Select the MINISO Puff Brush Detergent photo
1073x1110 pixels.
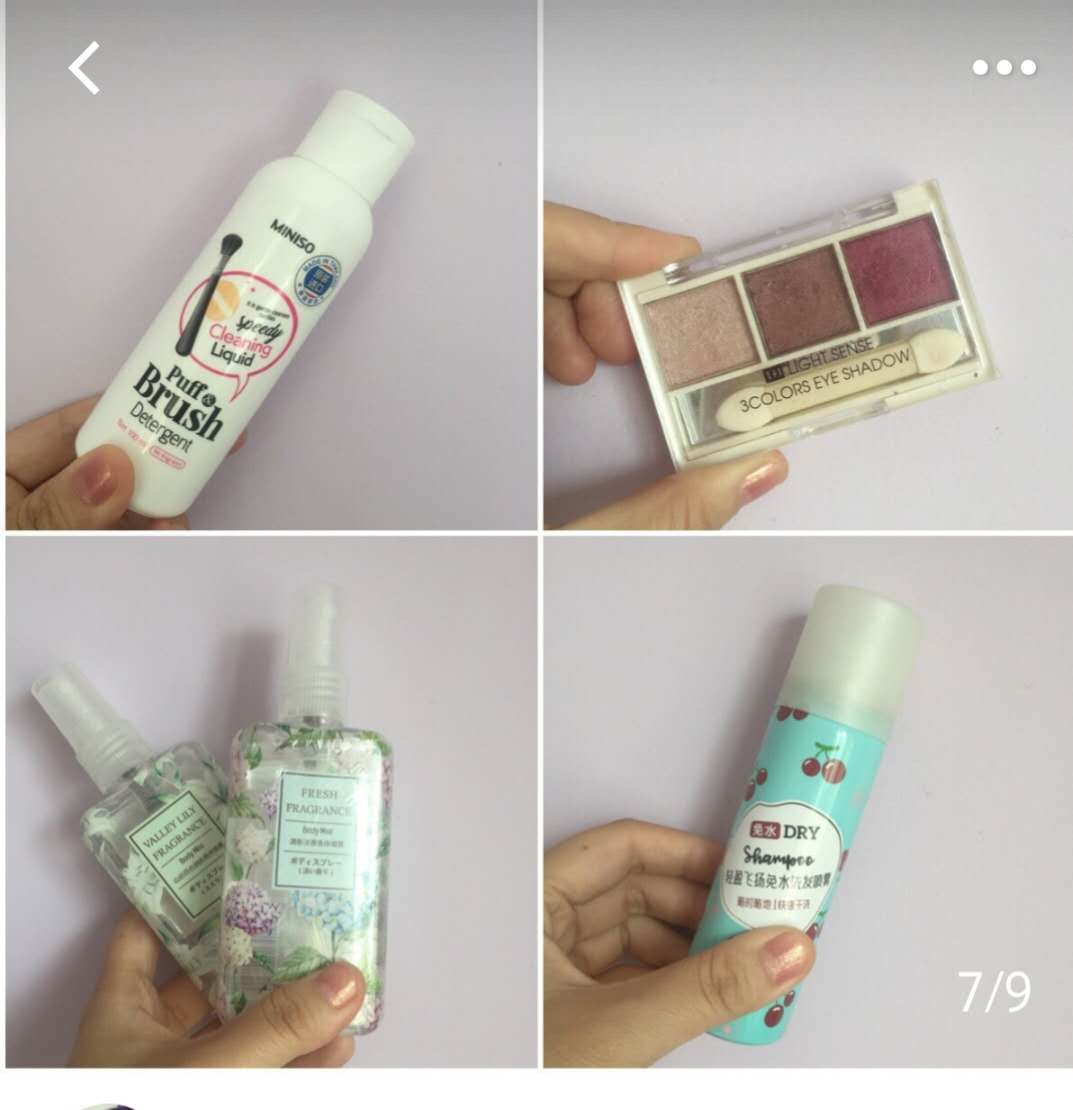[x=270, y=270]
